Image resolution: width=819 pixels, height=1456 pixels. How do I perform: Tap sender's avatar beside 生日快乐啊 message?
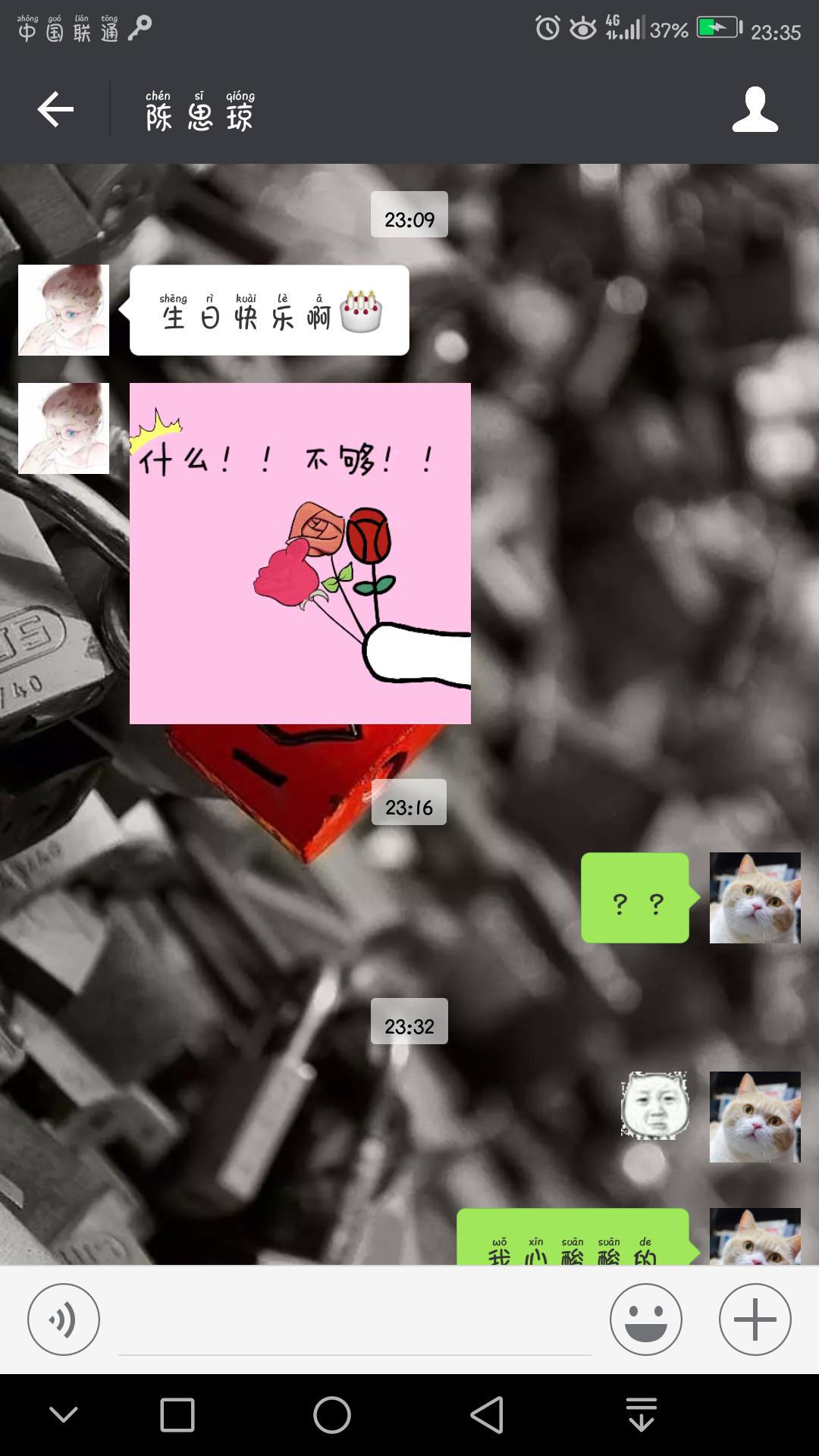click(64, 310)
